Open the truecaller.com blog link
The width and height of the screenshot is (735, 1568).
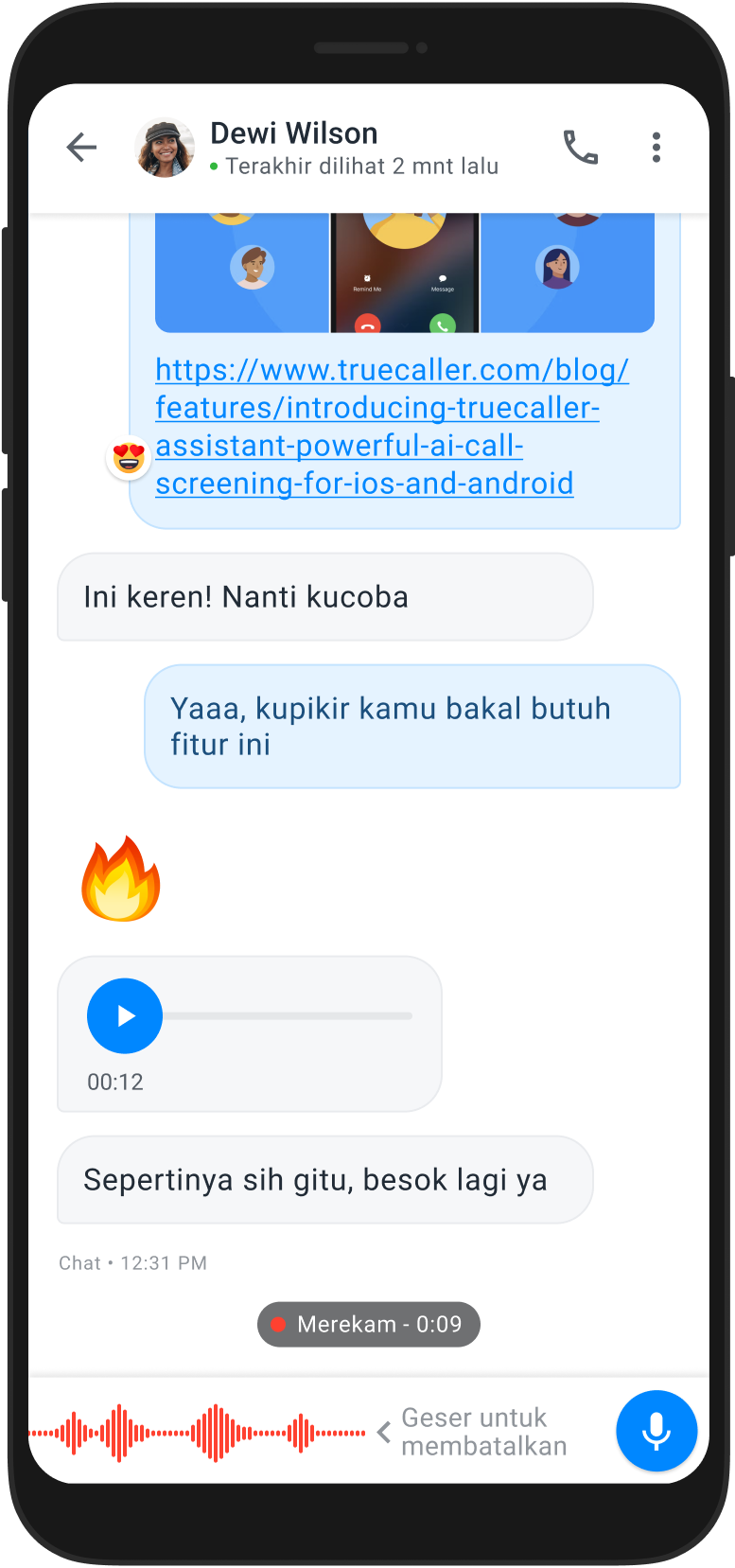pos(378,426)
